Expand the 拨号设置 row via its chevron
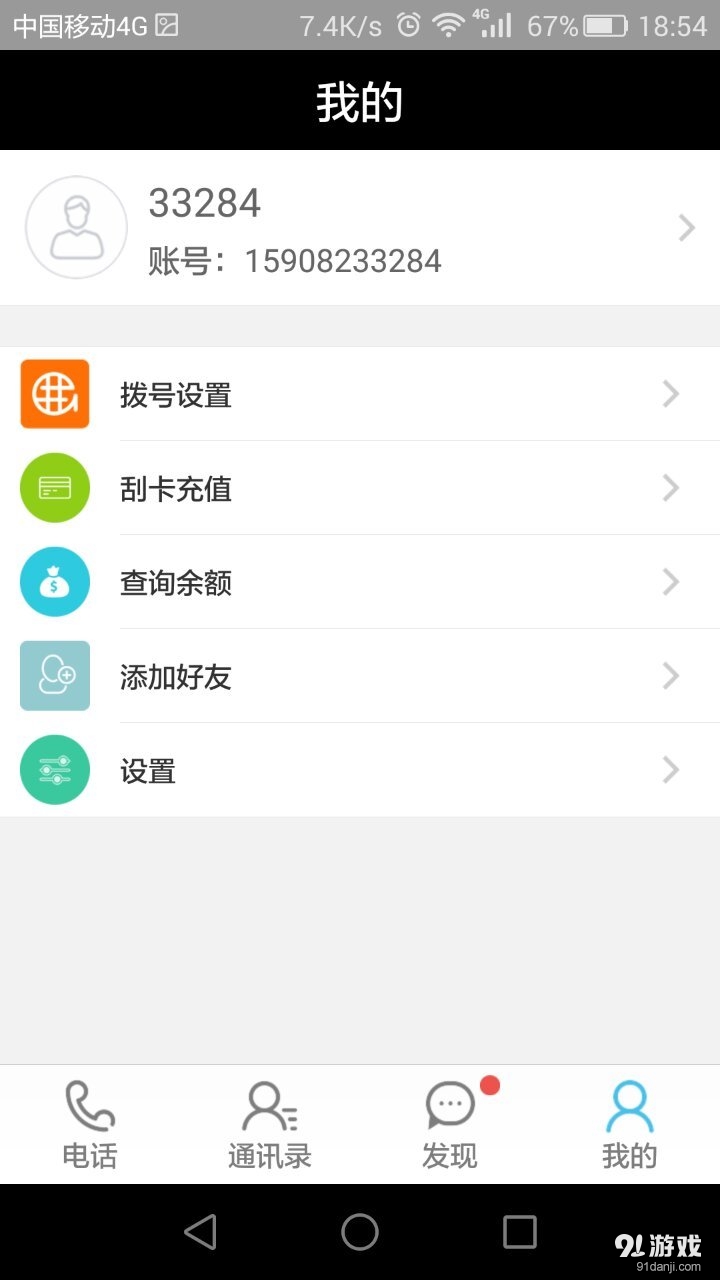The image size is (720, 1280). click(x=670, y=393)
